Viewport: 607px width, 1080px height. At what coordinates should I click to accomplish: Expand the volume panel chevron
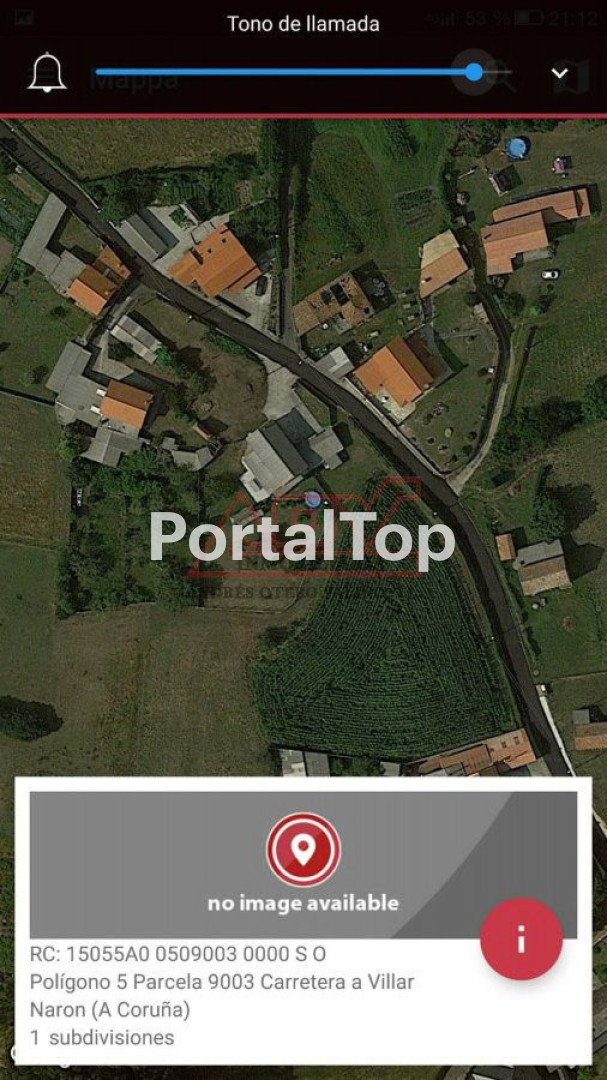(x=560, y=73)
